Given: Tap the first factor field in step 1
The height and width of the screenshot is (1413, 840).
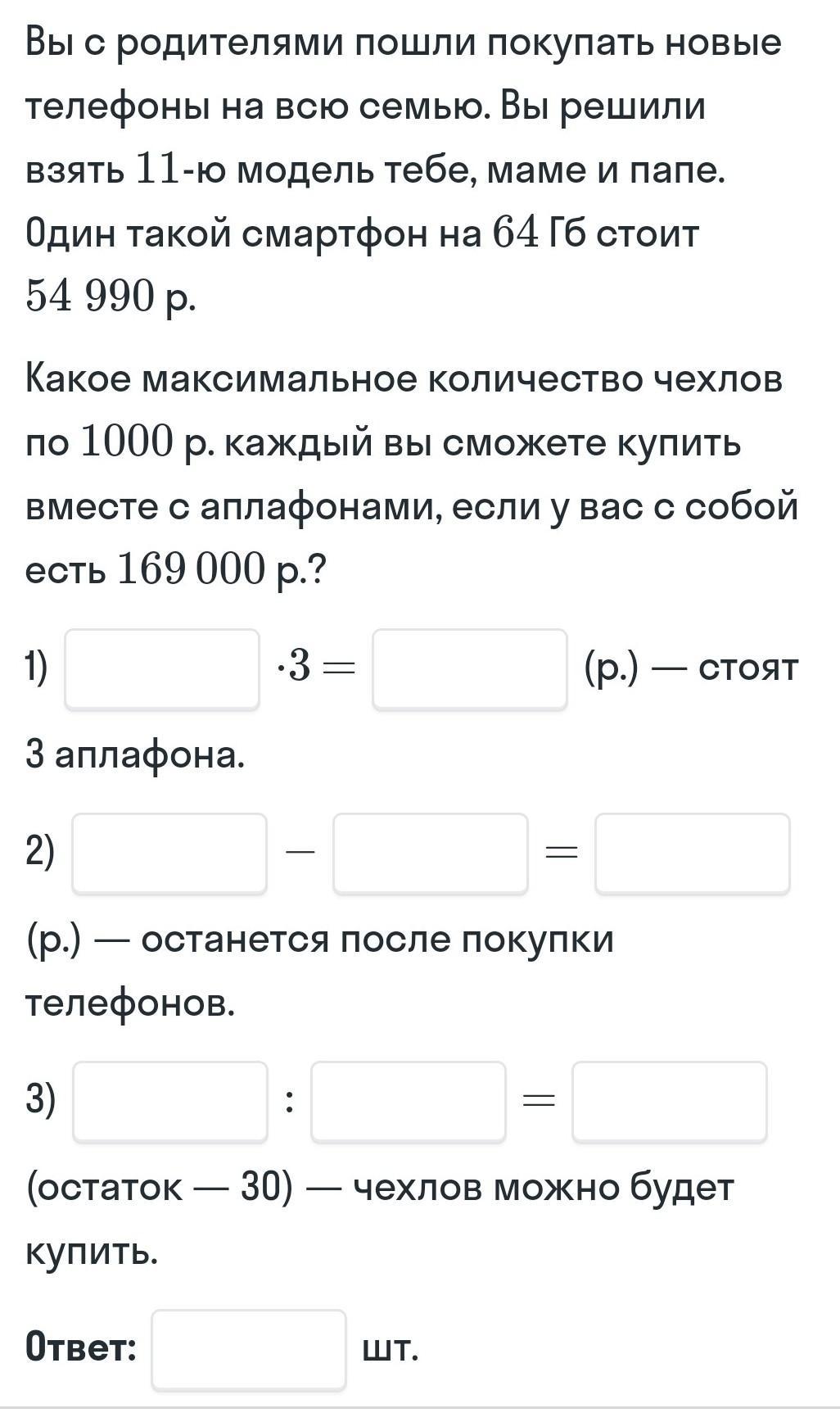Looking at the screenshot, I should (162, 668).
